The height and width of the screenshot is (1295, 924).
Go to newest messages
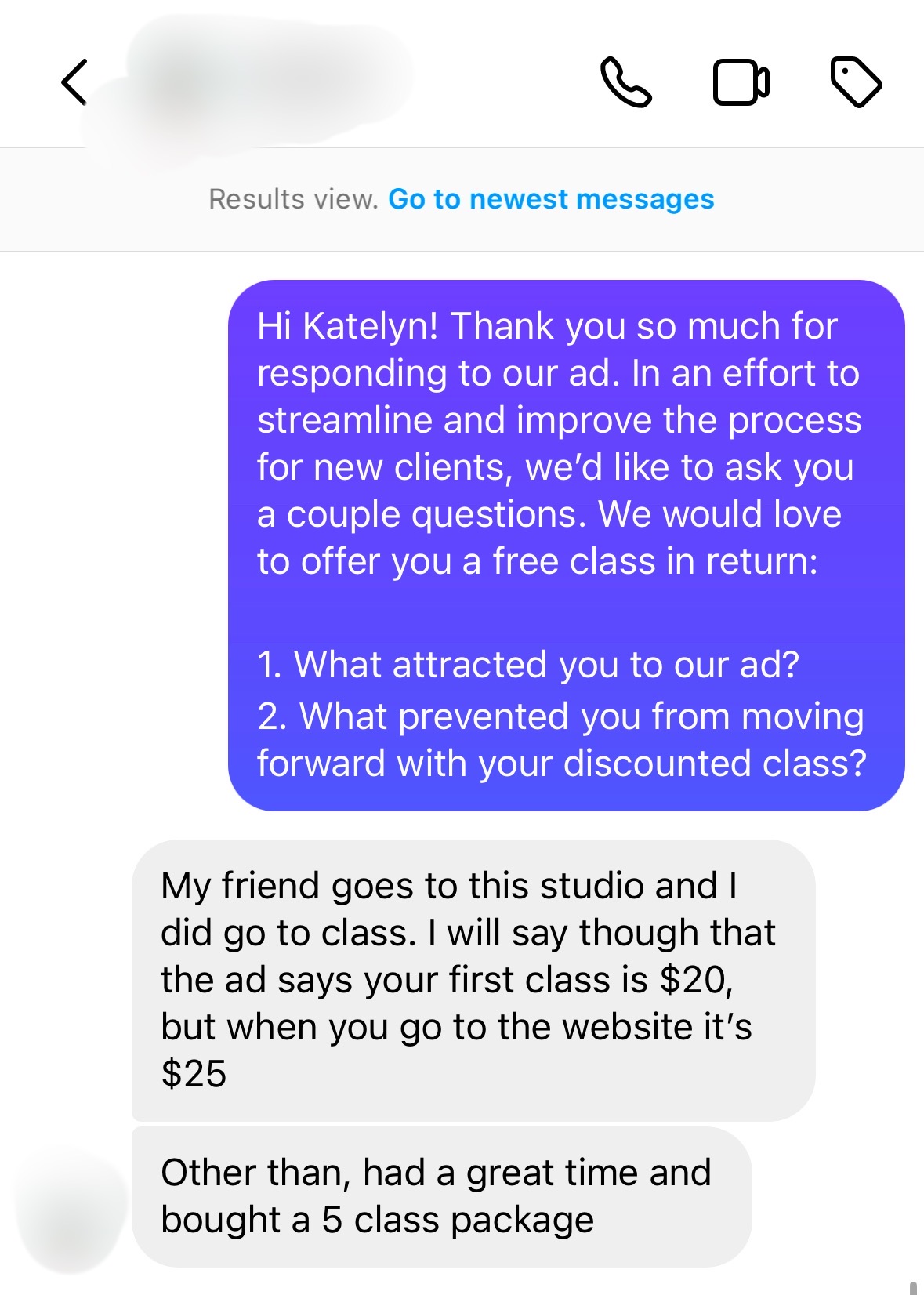(x=551, y=199)
